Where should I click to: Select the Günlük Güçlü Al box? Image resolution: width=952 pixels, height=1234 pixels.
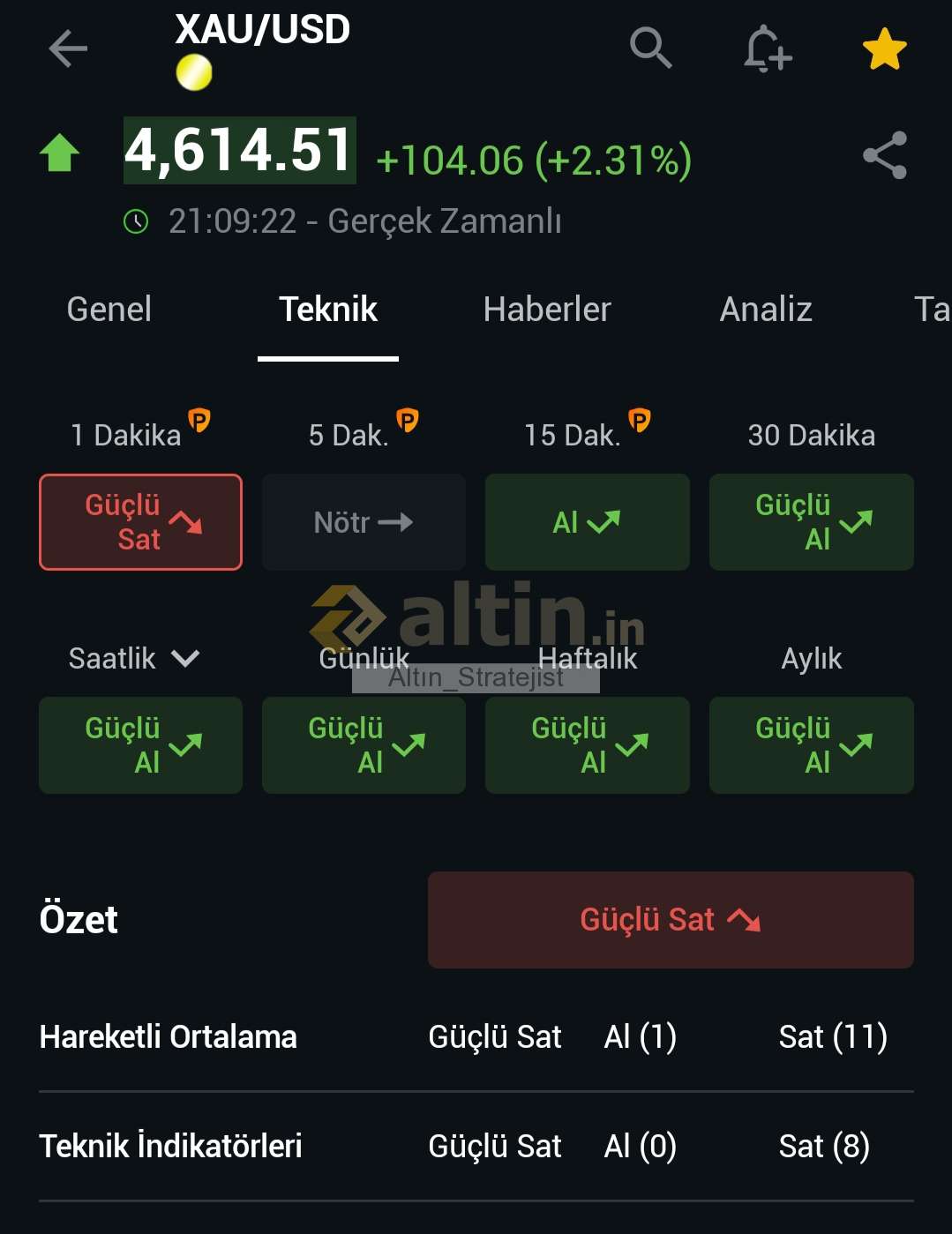(x=364, y=745)
